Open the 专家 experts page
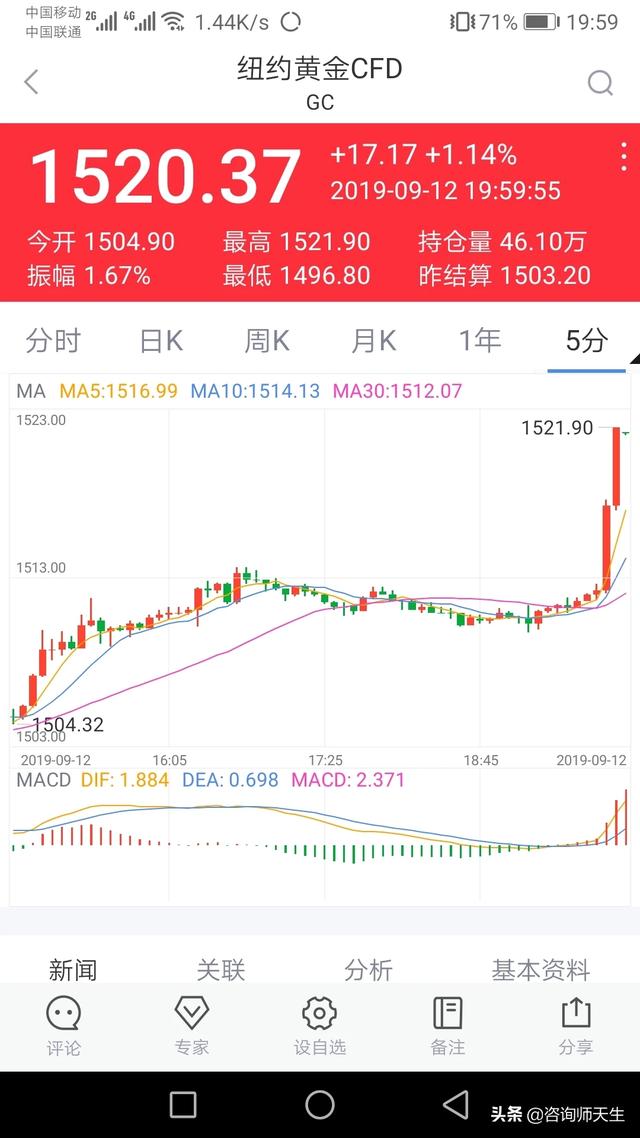The image size is (640, 1138). (x=192, y=1026)
